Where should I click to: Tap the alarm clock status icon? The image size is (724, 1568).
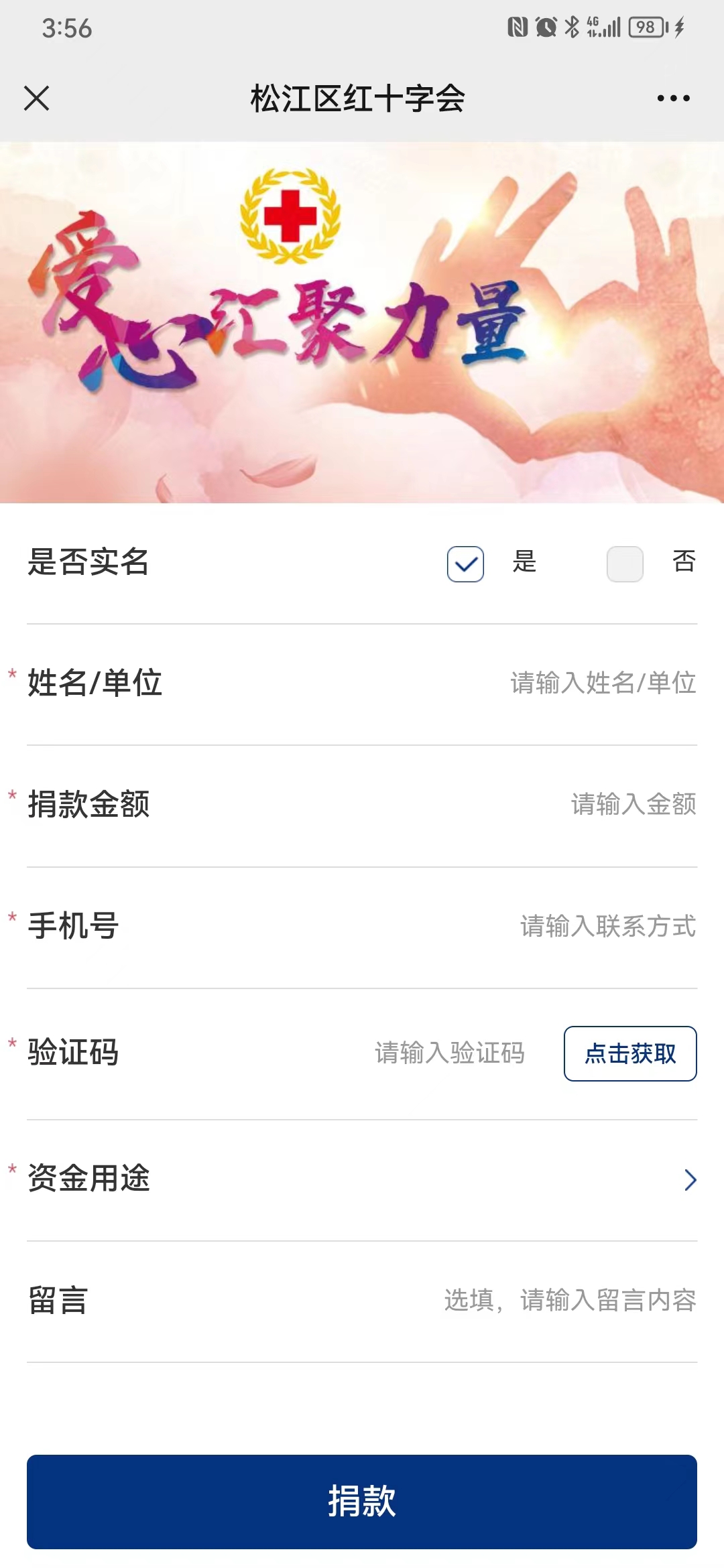545,27
